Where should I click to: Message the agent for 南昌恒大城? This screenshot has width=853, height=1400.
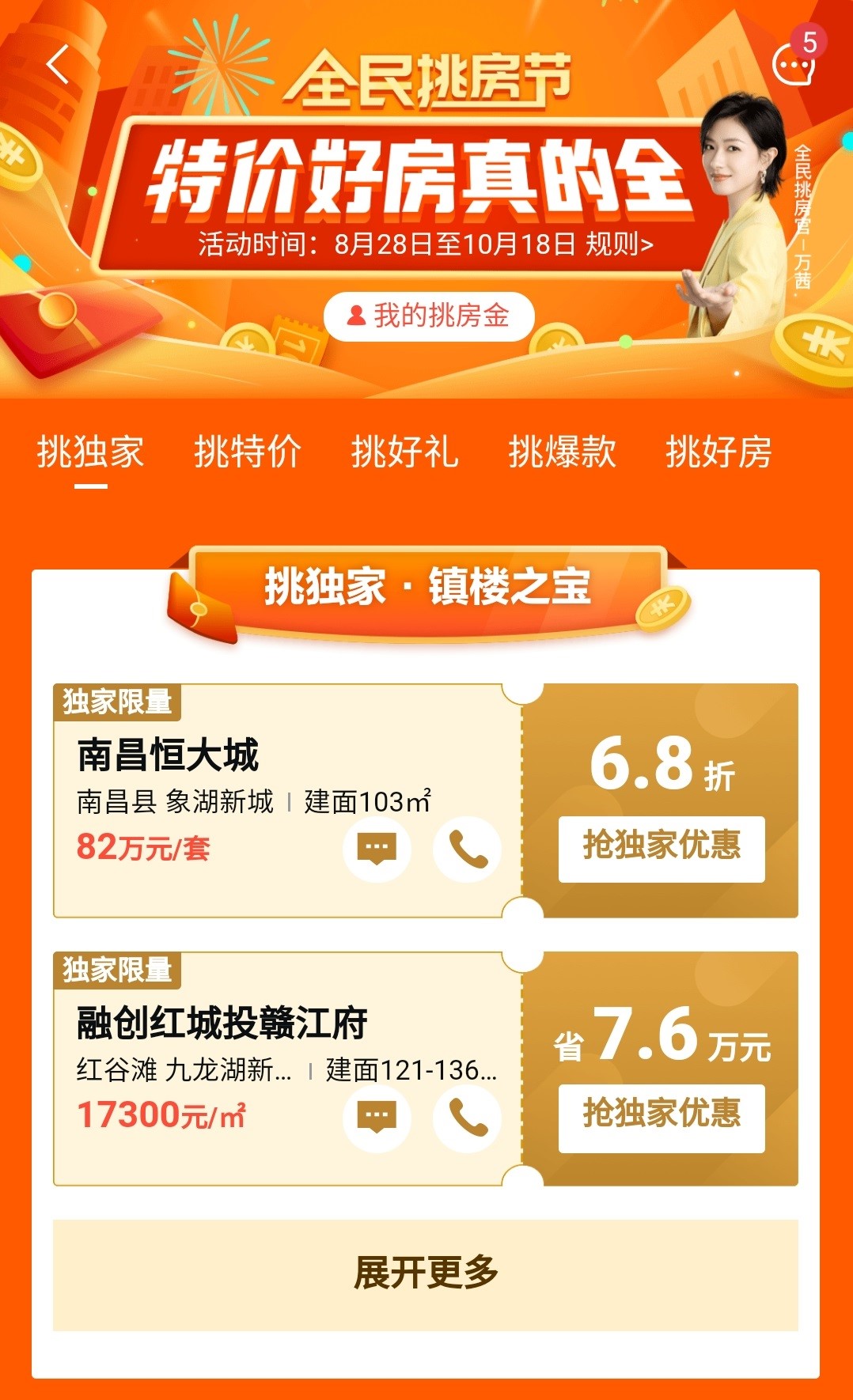tap(377, 849)
